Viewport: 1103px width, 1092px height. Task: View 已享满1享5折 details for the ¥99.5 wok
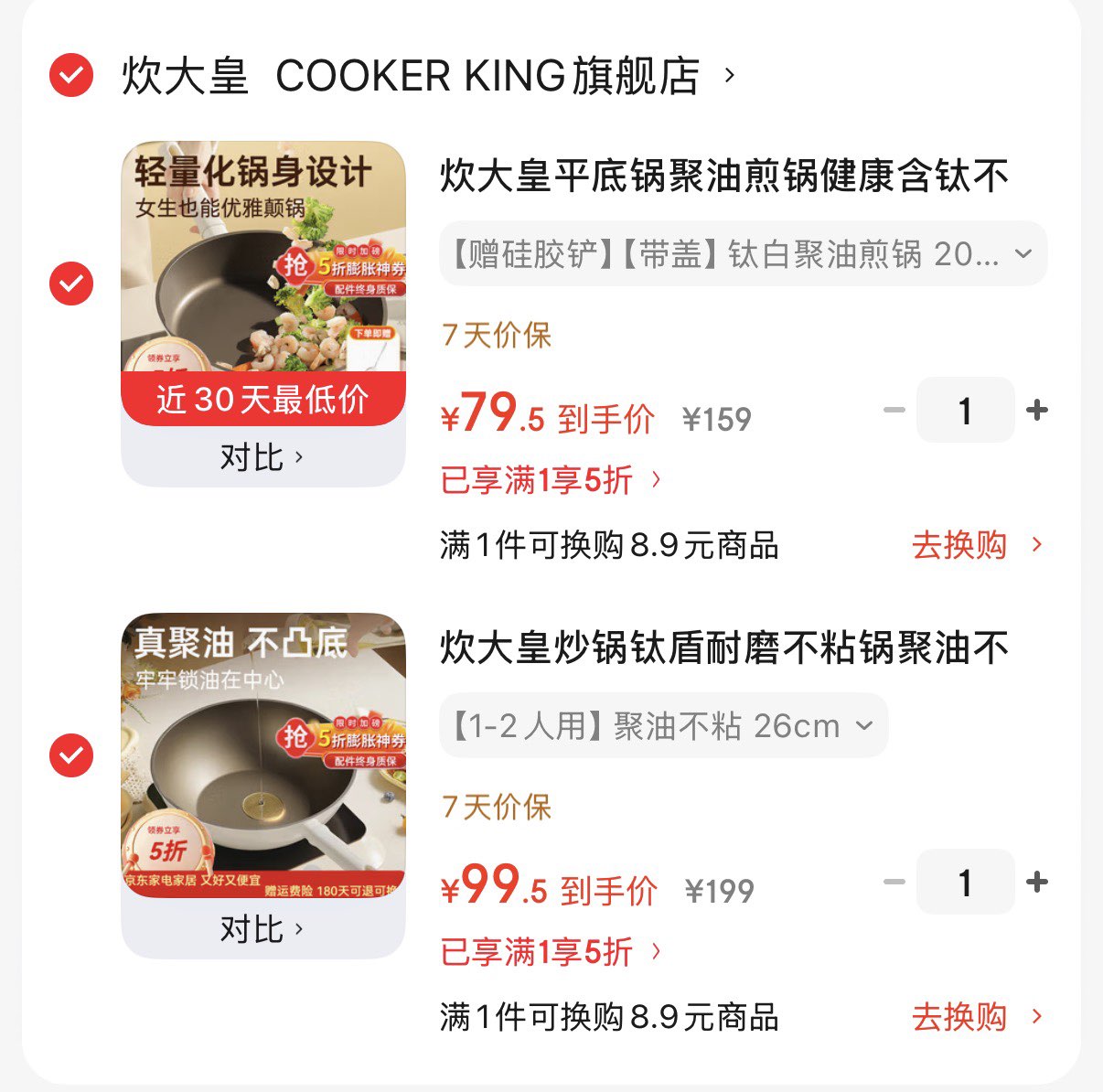[551, 952]
